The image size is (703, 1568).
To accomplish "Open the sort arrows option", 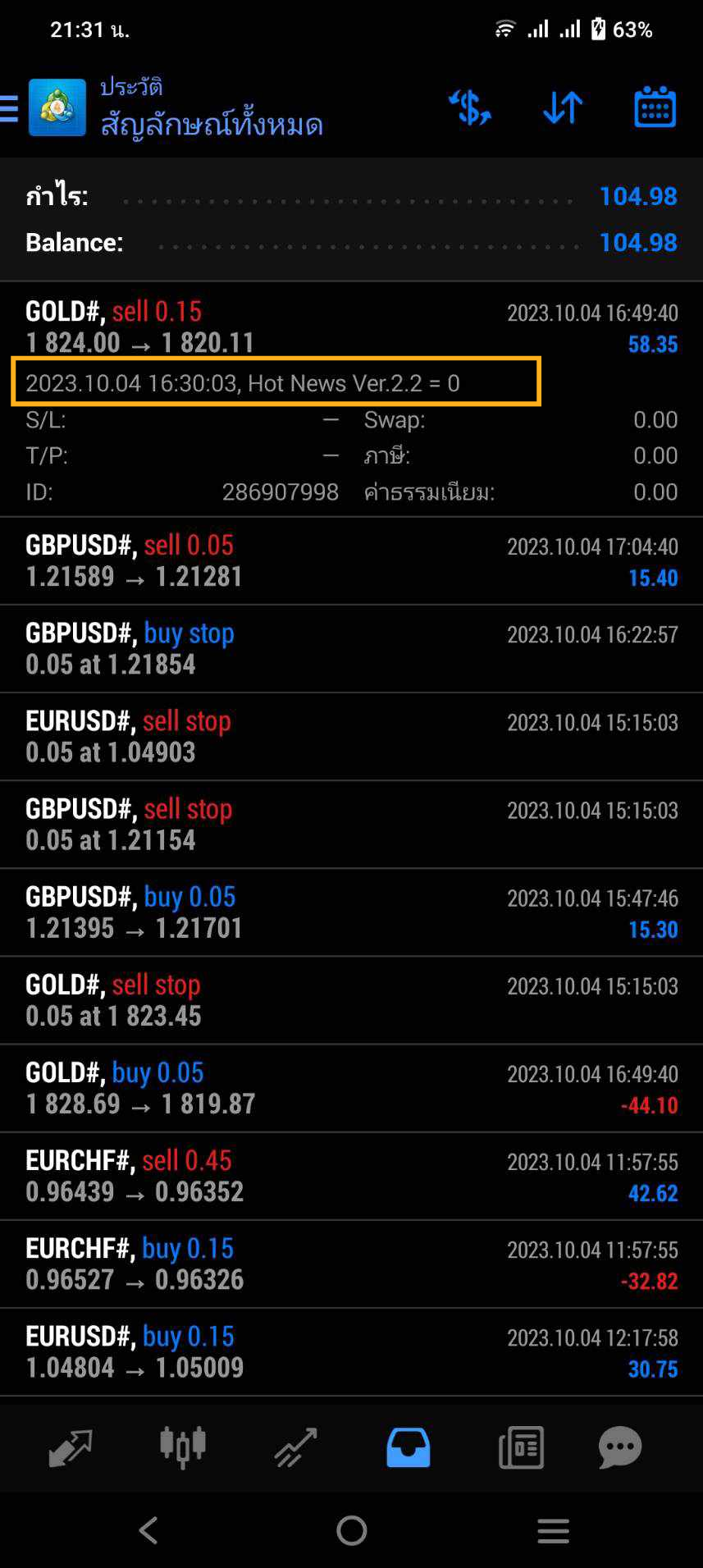I will [x=563, y=107].
